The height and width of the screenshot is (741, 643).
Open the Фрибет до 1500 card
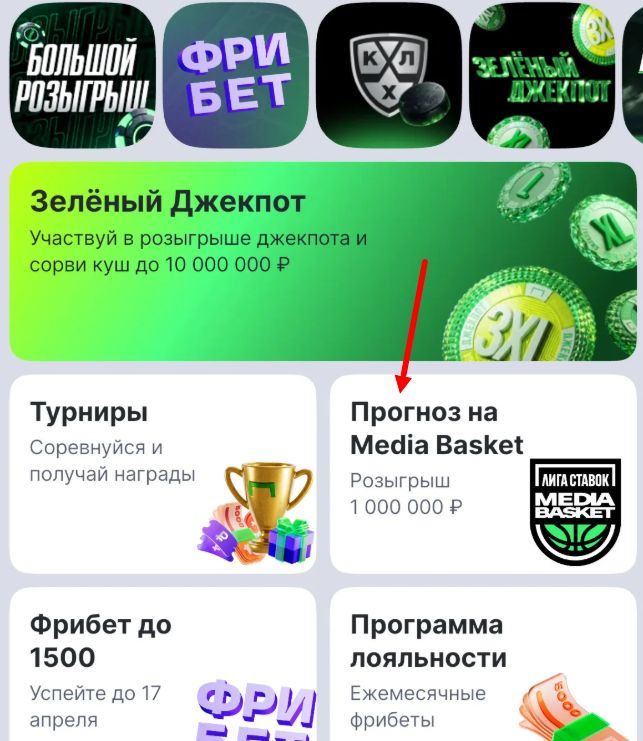pos(163,665)
